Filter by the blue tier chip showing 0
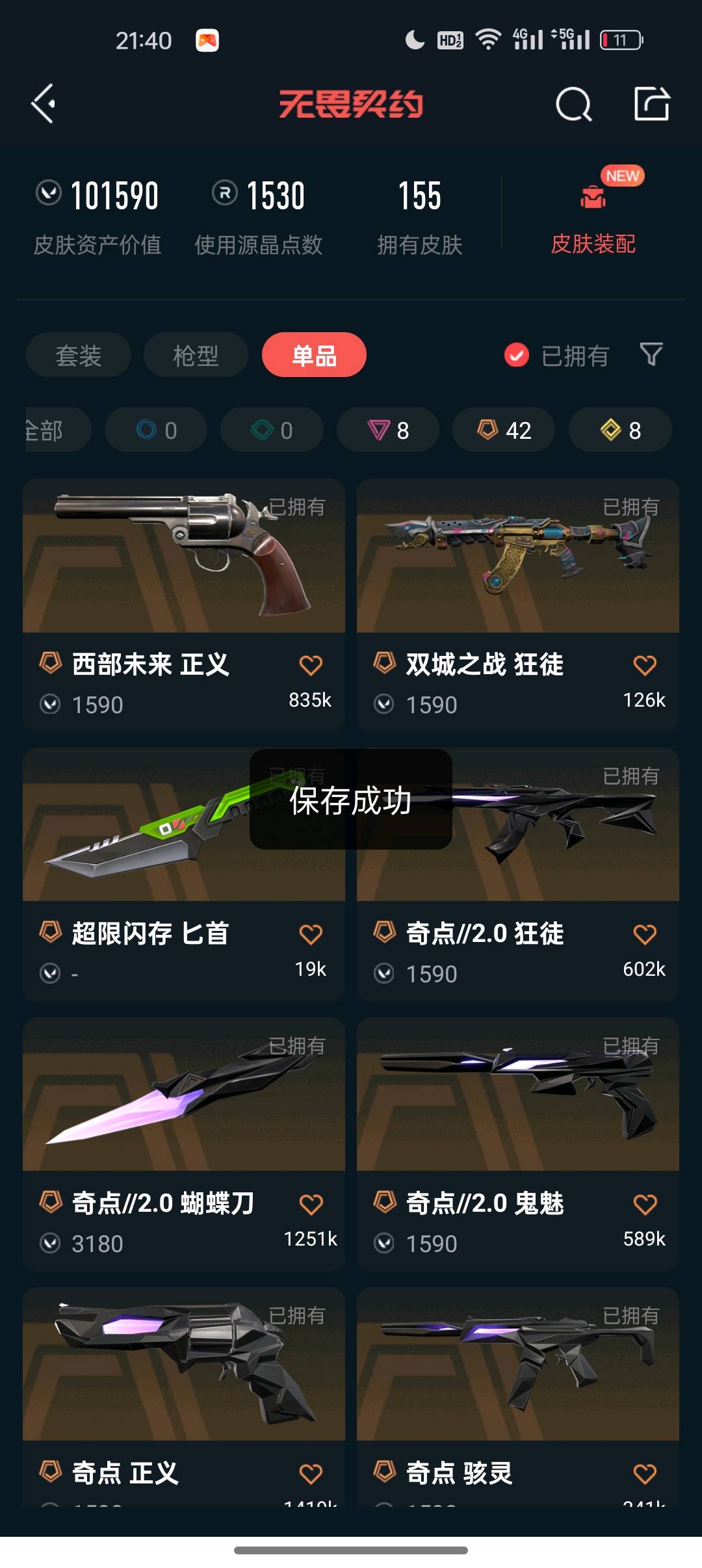This screenshot has height=1568, width=702. point(156,430)
